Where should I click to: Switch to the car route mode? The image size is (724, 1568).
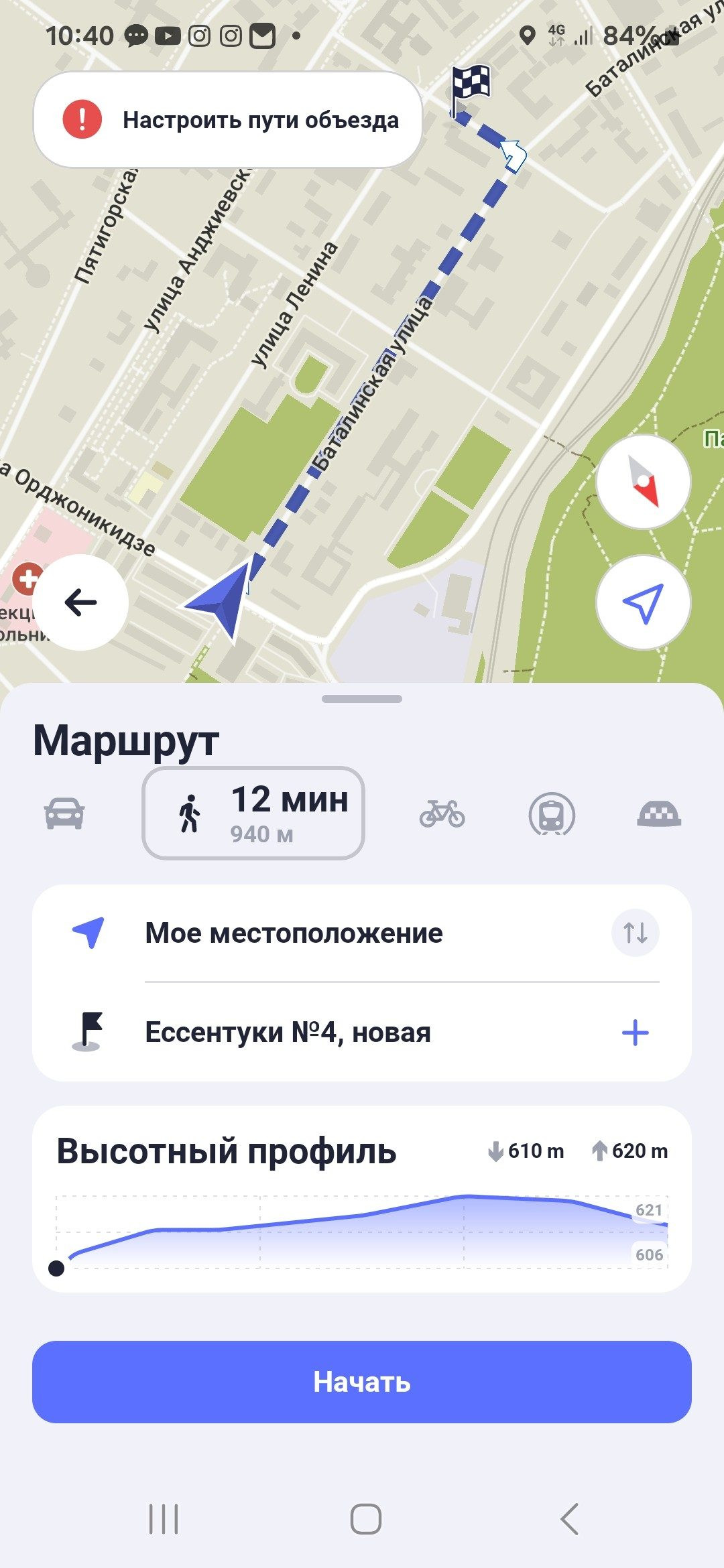[x=64, y=813]
